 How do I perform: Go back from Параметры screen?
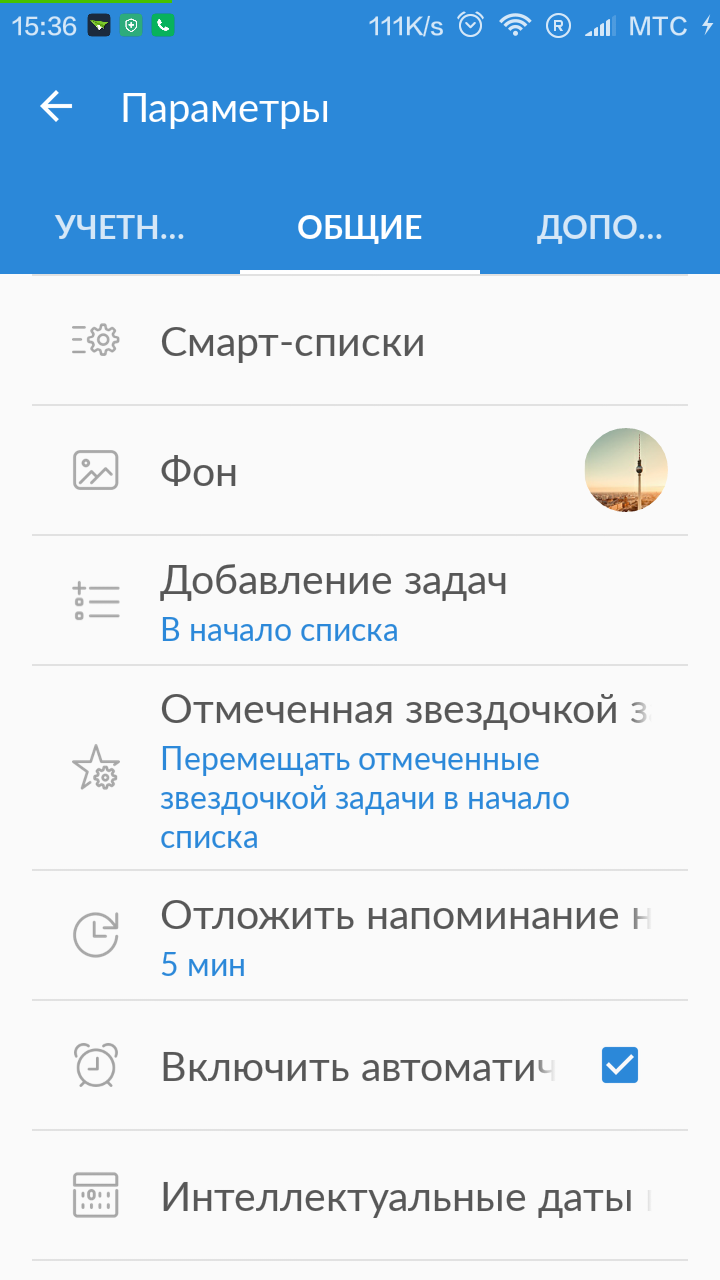point(57,108)
